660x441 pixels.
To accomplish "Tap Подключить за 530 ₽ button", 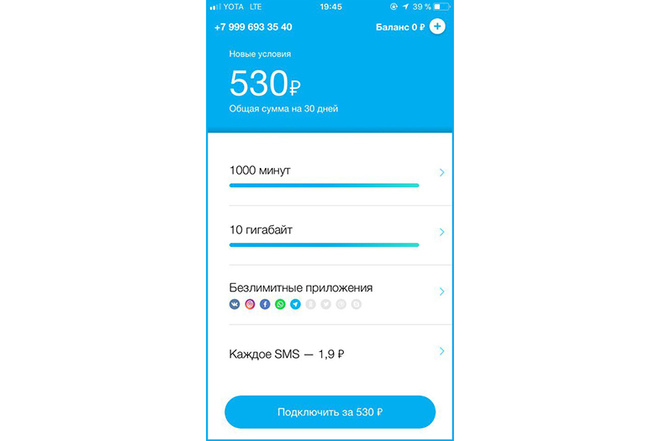I will coord(330,412).
